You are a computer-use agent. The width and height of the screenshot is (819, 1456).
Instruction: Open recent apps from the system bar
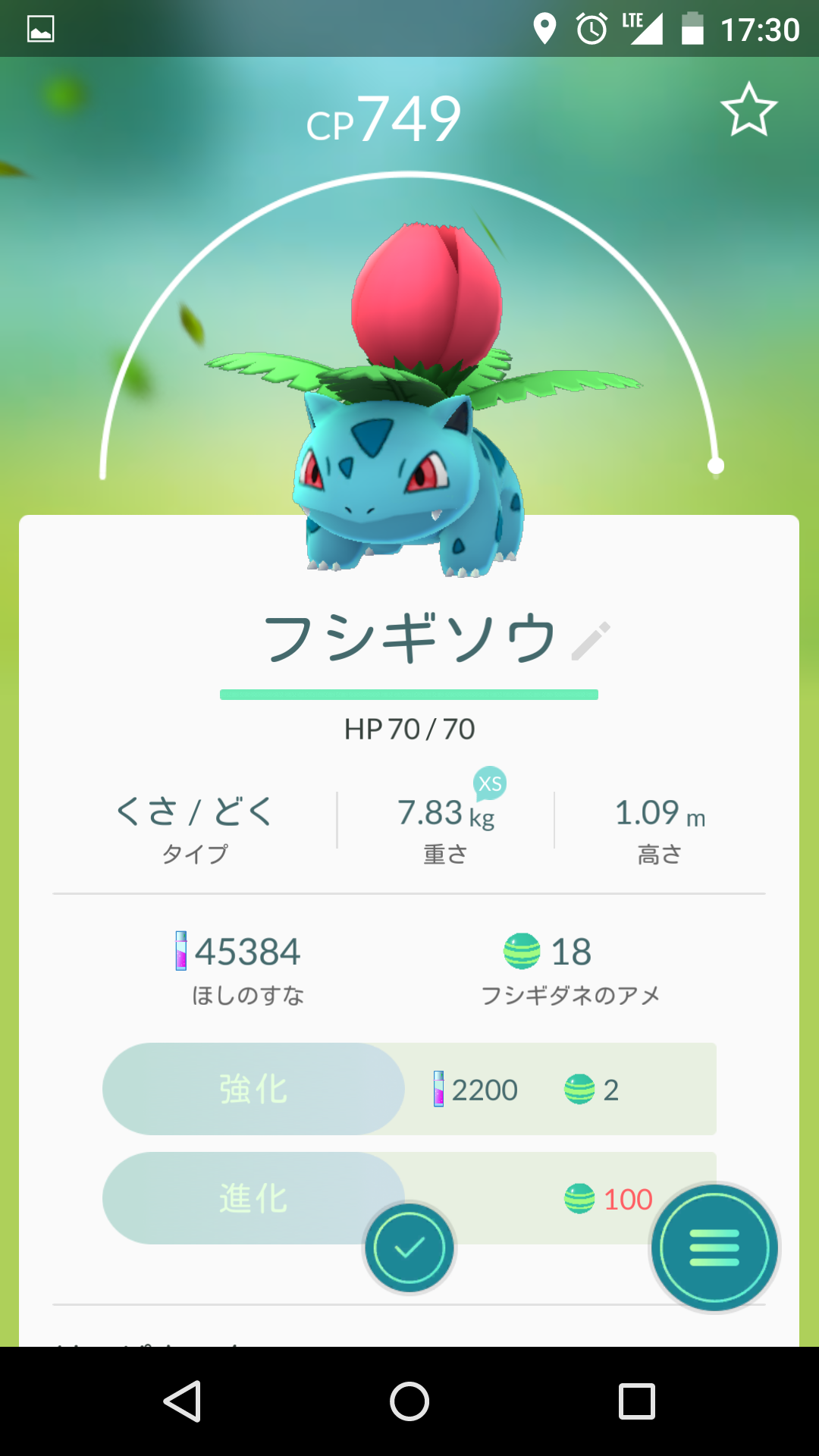[x=636, y=1401]
